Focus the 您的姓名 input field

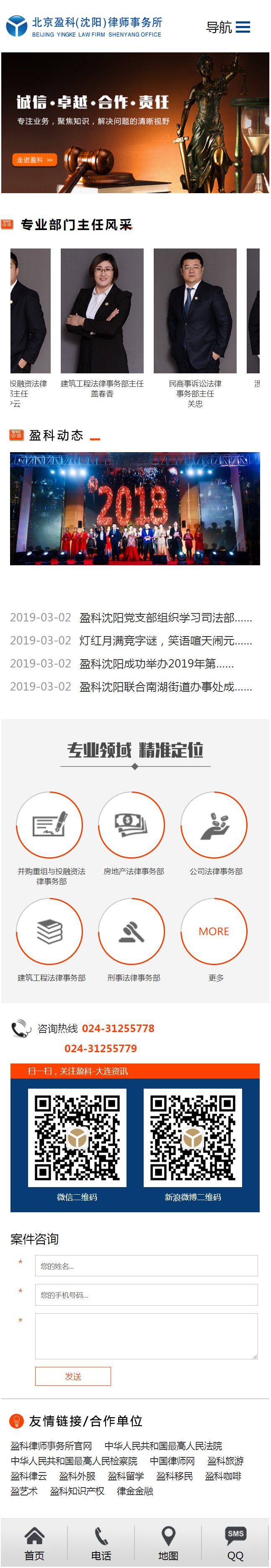coord(146,1266)
